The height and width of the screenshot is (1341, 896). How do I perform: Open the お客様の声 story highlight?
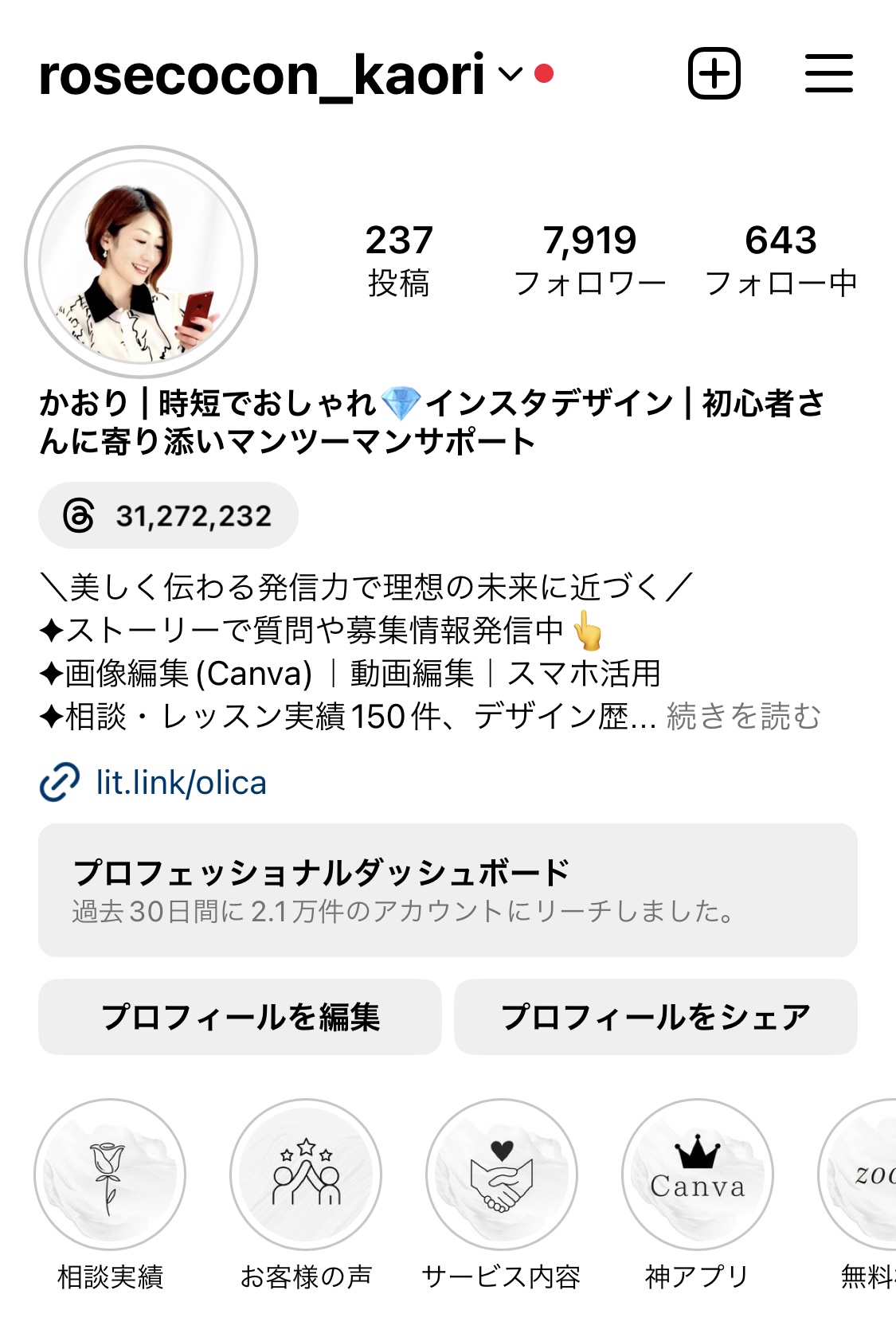click(306, 1175)
